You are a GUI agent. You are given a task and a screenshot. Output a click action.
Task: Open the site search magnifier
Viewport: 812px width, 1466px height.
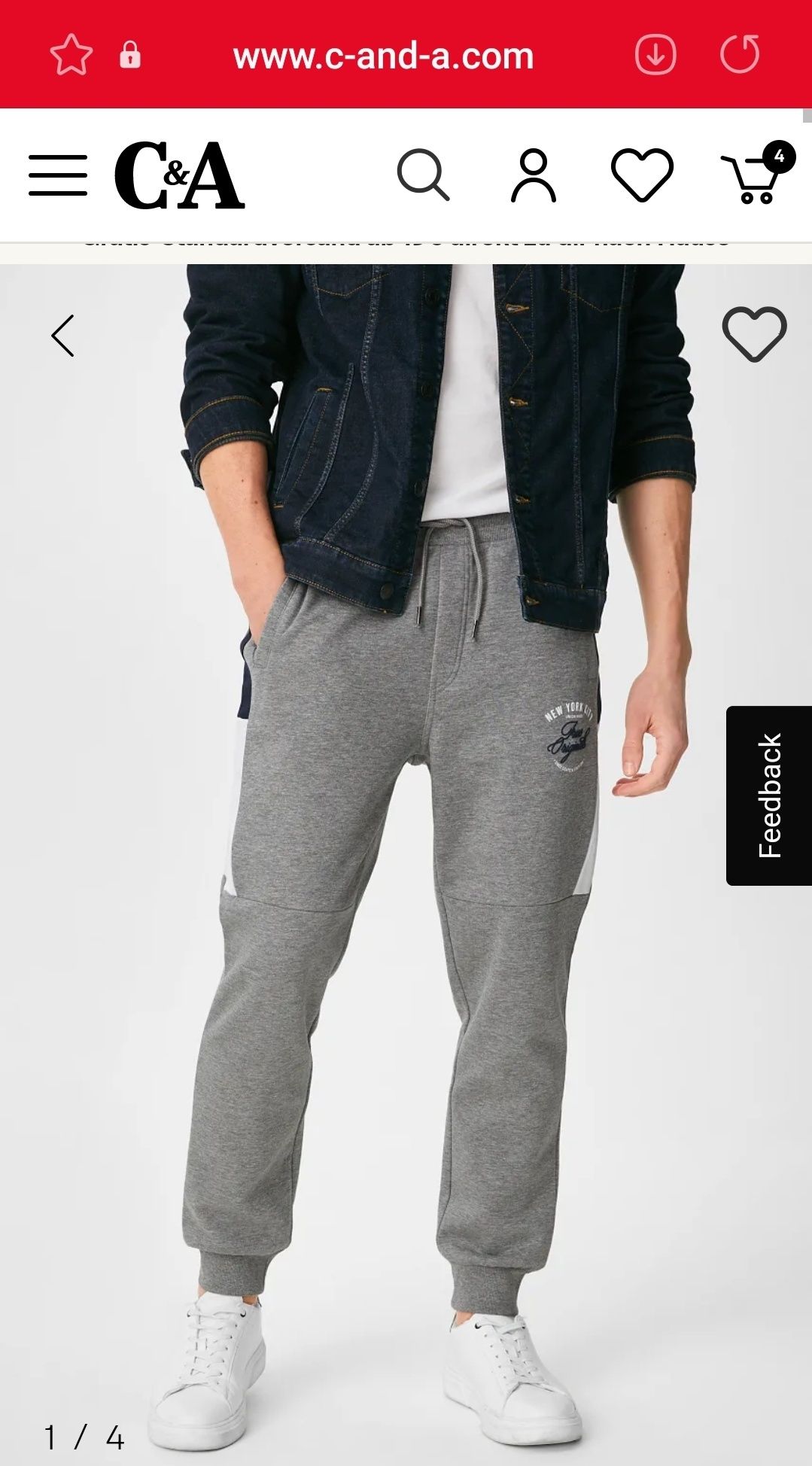423,175
